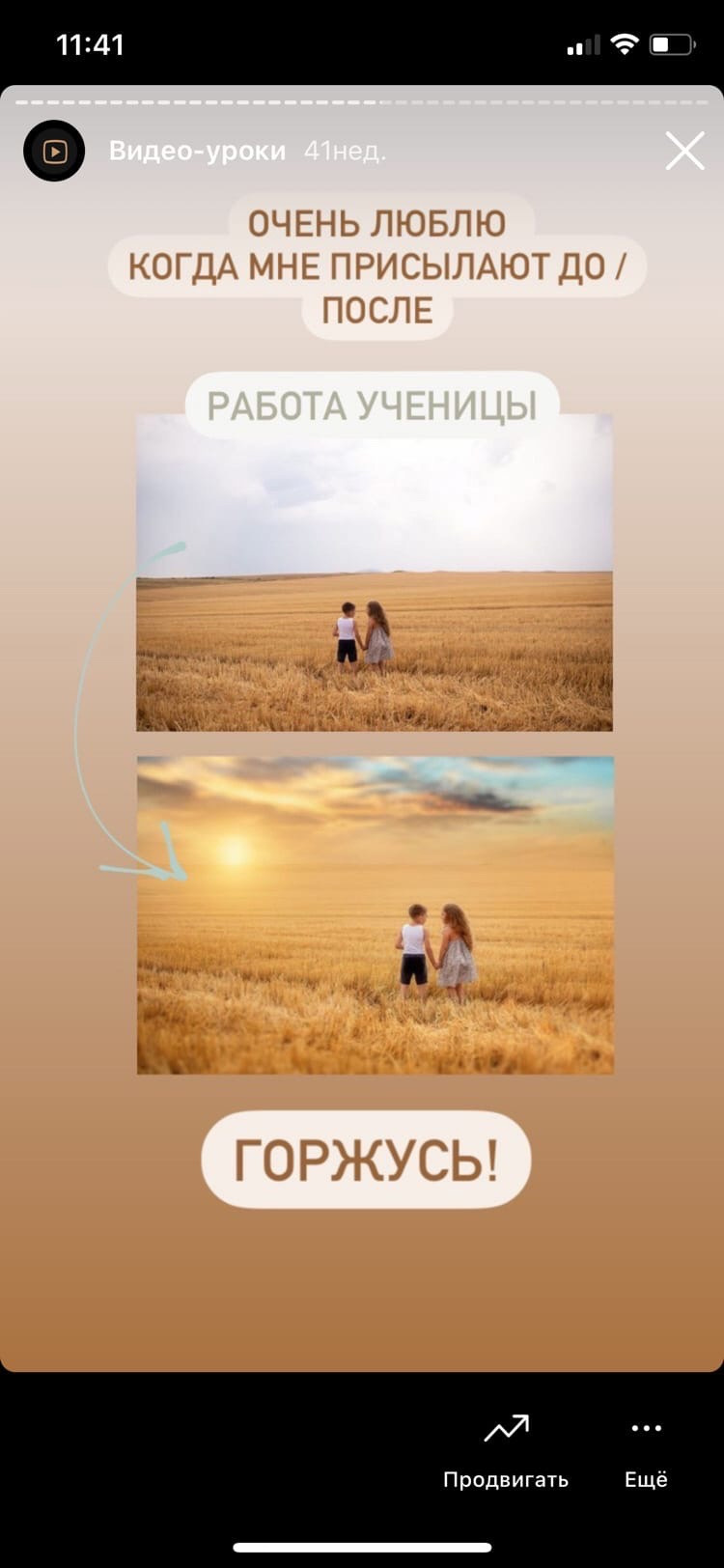This screenshot has height=1568, width=724.
Task: Open the story author label Видео-уроки
Action: click(196, 151)
